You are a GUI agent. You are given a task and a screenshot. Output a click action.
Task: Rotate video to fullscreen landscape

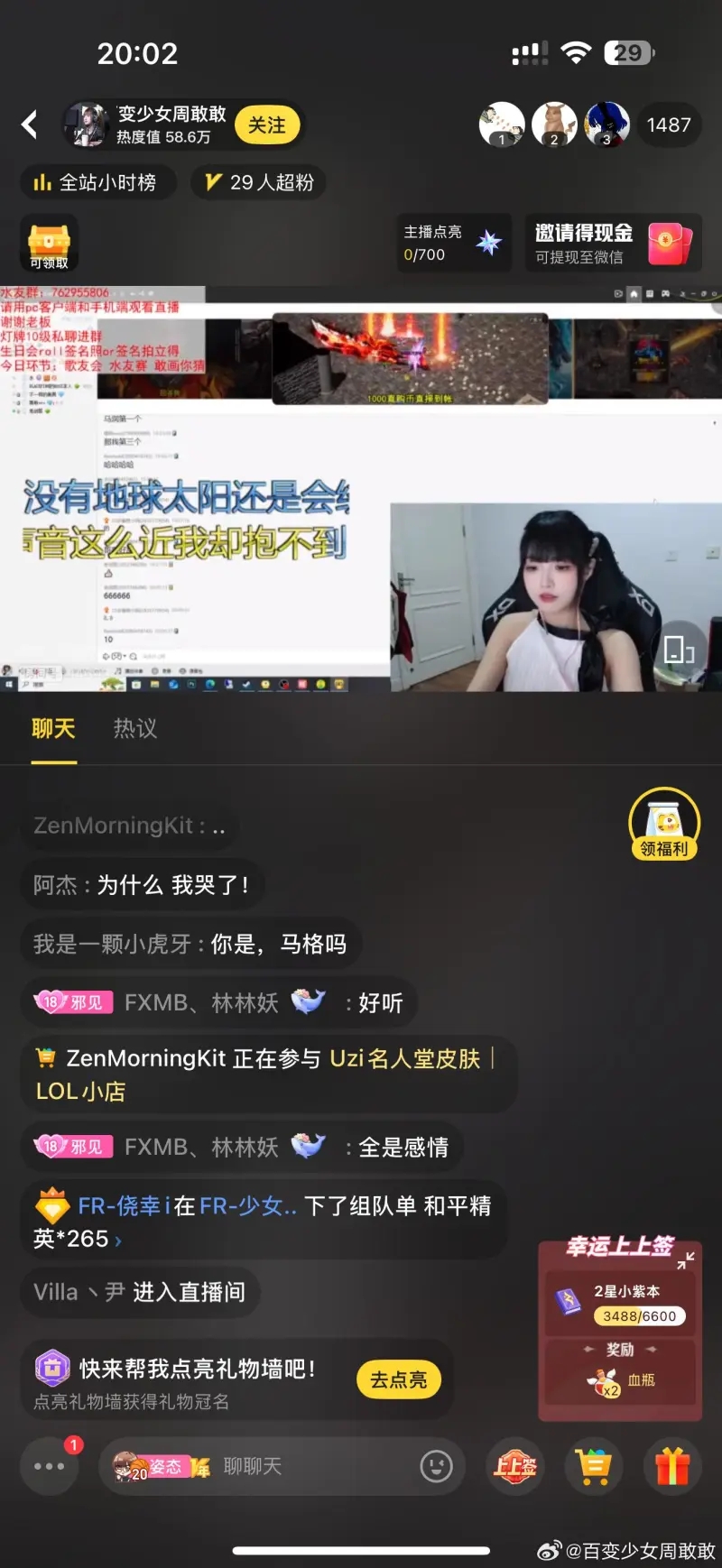point(679,648)
